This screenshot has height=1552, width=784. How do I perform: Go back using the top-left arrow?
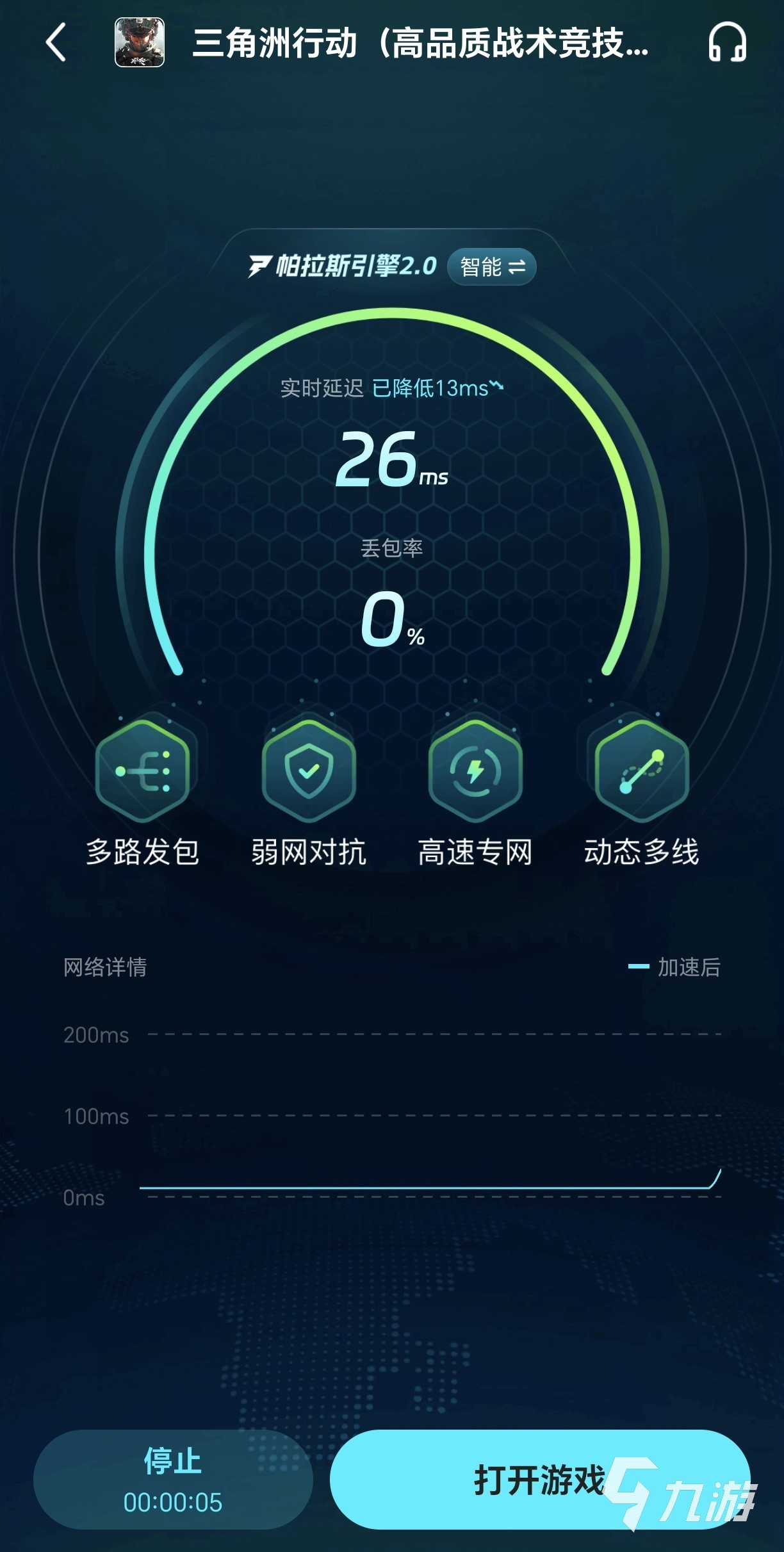click(x=56, y=43)
